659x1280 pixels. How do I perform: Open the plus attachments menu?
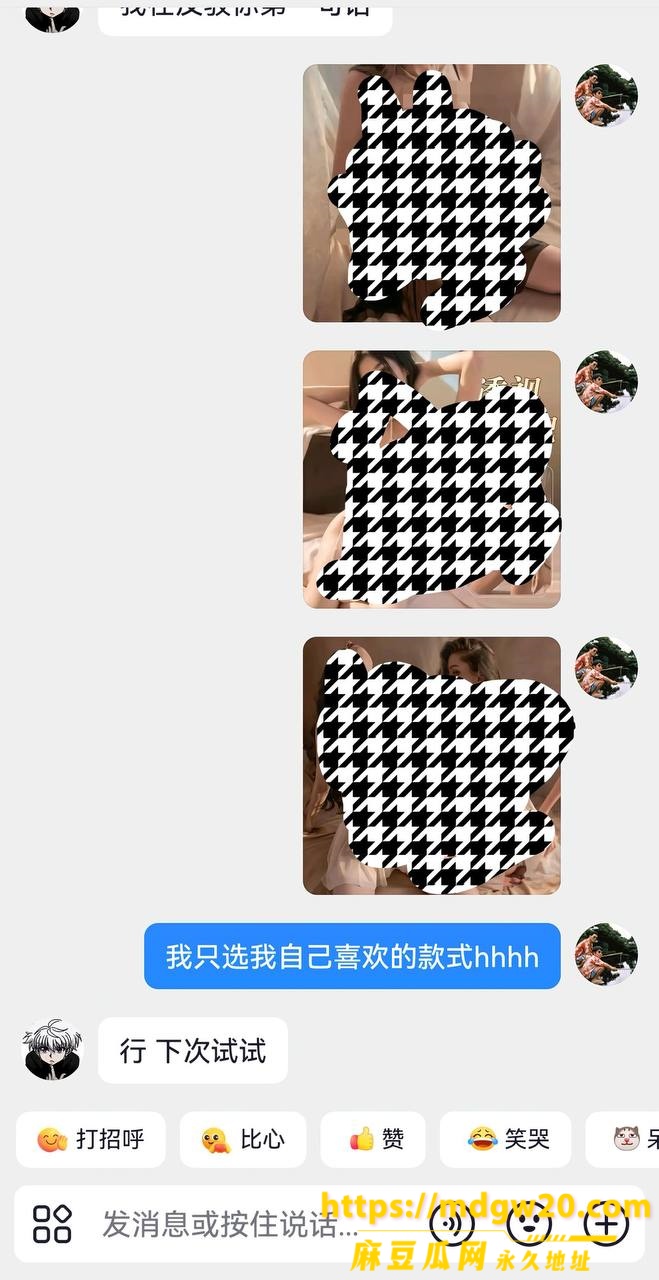click(x=606, y=1223)
